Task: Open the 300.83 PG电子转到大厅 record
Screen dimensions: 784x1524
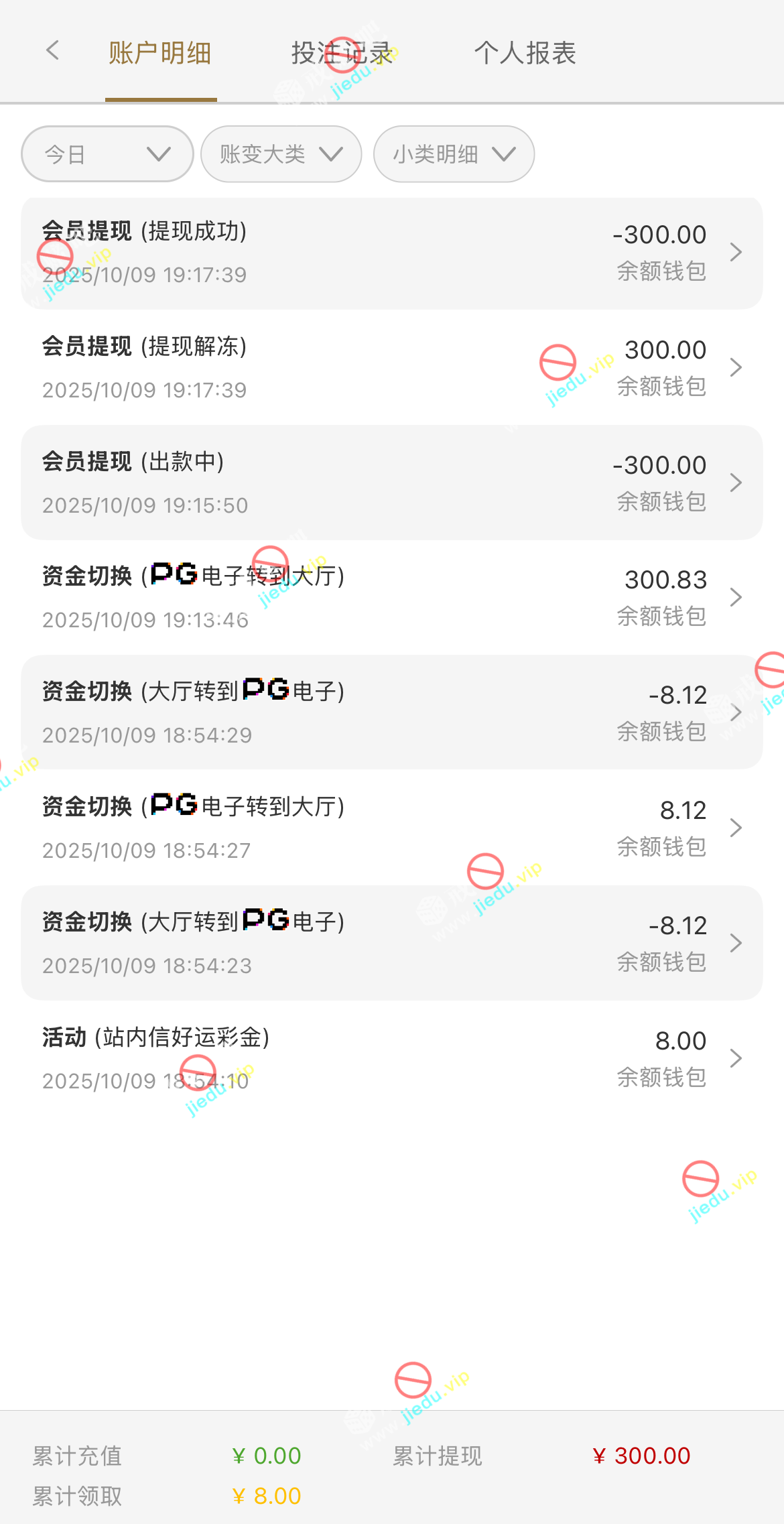Action: click(391, 597)
